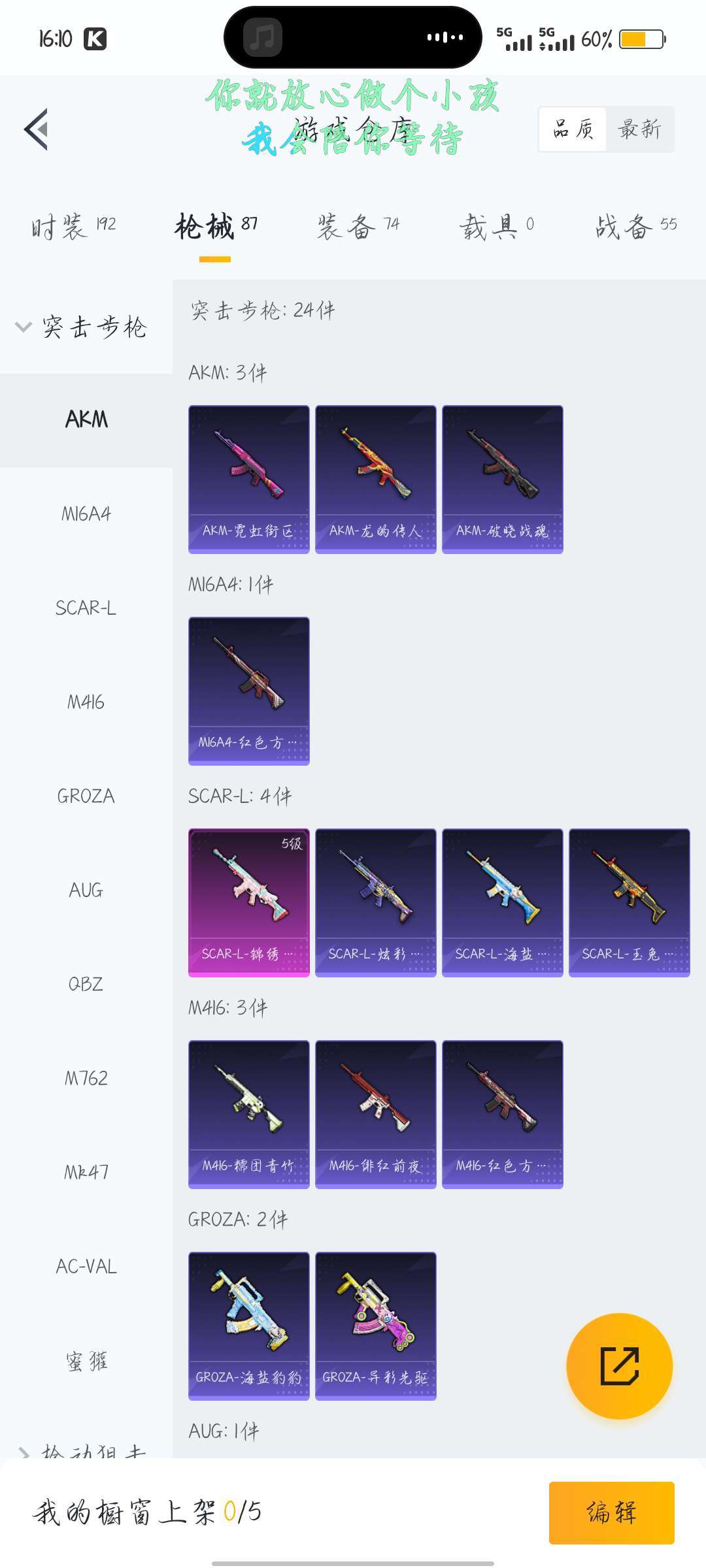Open the AC-VAL side list entry
The width and height of the screenshot is (706, 1568).
coord(86,1267)
